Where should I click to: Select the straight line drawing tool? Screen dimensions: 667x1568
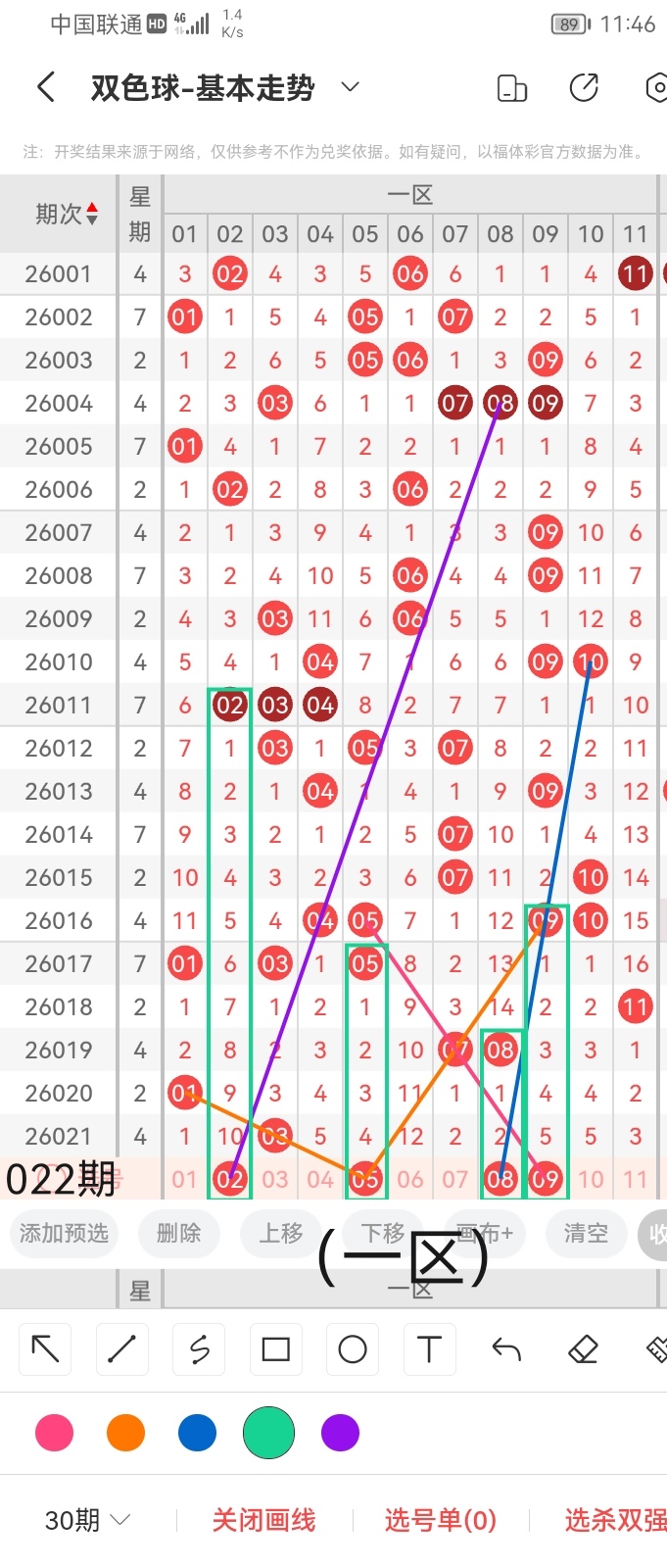tap(122, 1349)
